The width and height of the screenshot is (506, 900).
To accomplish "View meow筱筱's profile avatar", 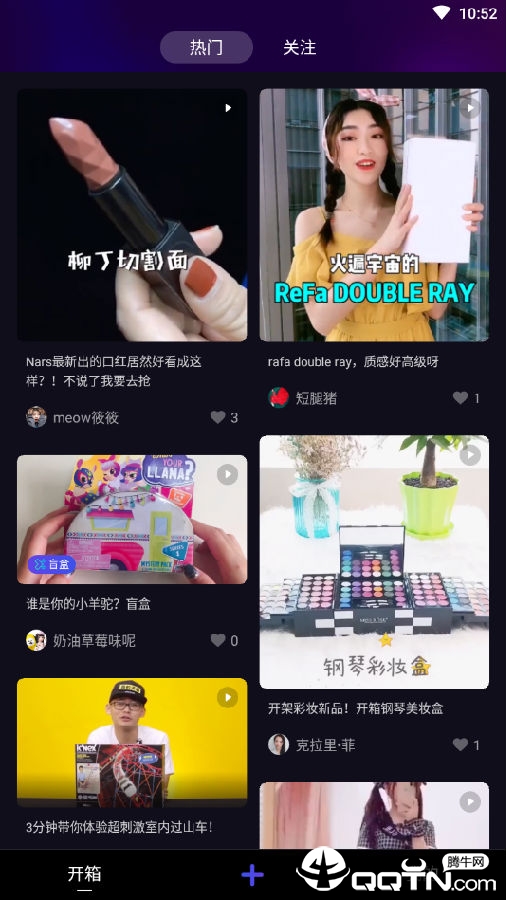I will [x=37, y=417].
